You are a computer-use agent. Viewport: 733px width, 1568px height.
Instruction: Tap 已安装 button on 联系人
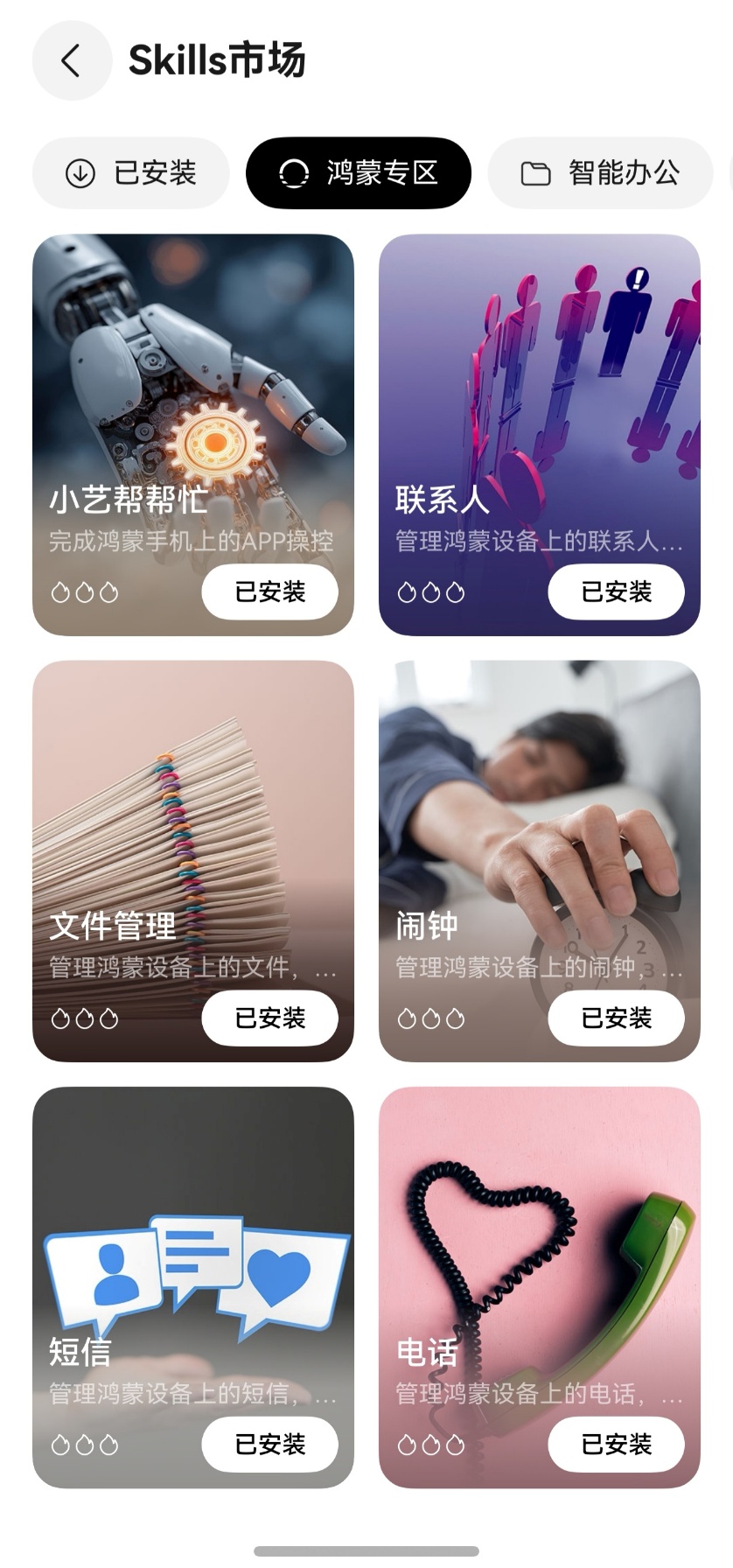tap(616, 592)
